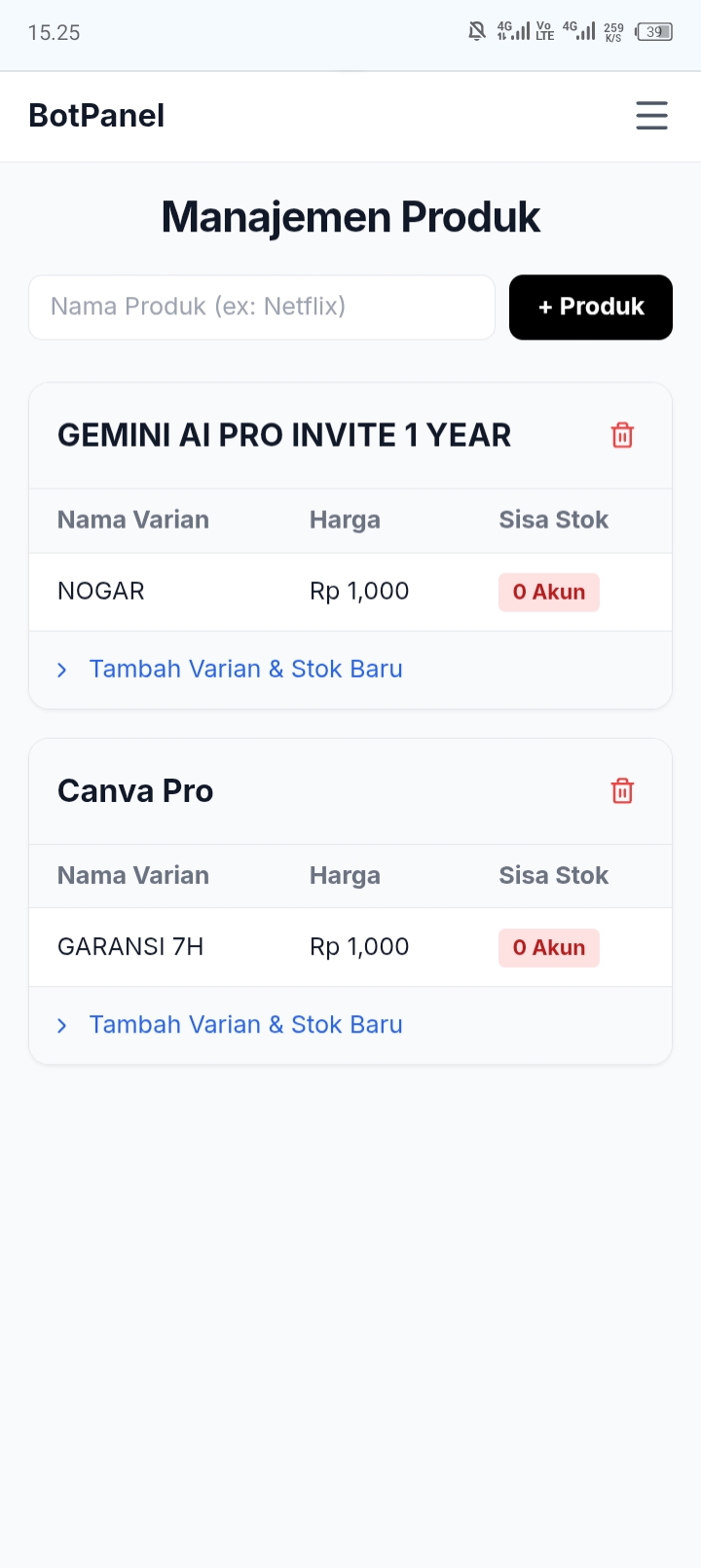Click the chevron next to GEMINI's Tambah Varian link
The width and height of the screenshot is (701, 1568).
[61, 670]
